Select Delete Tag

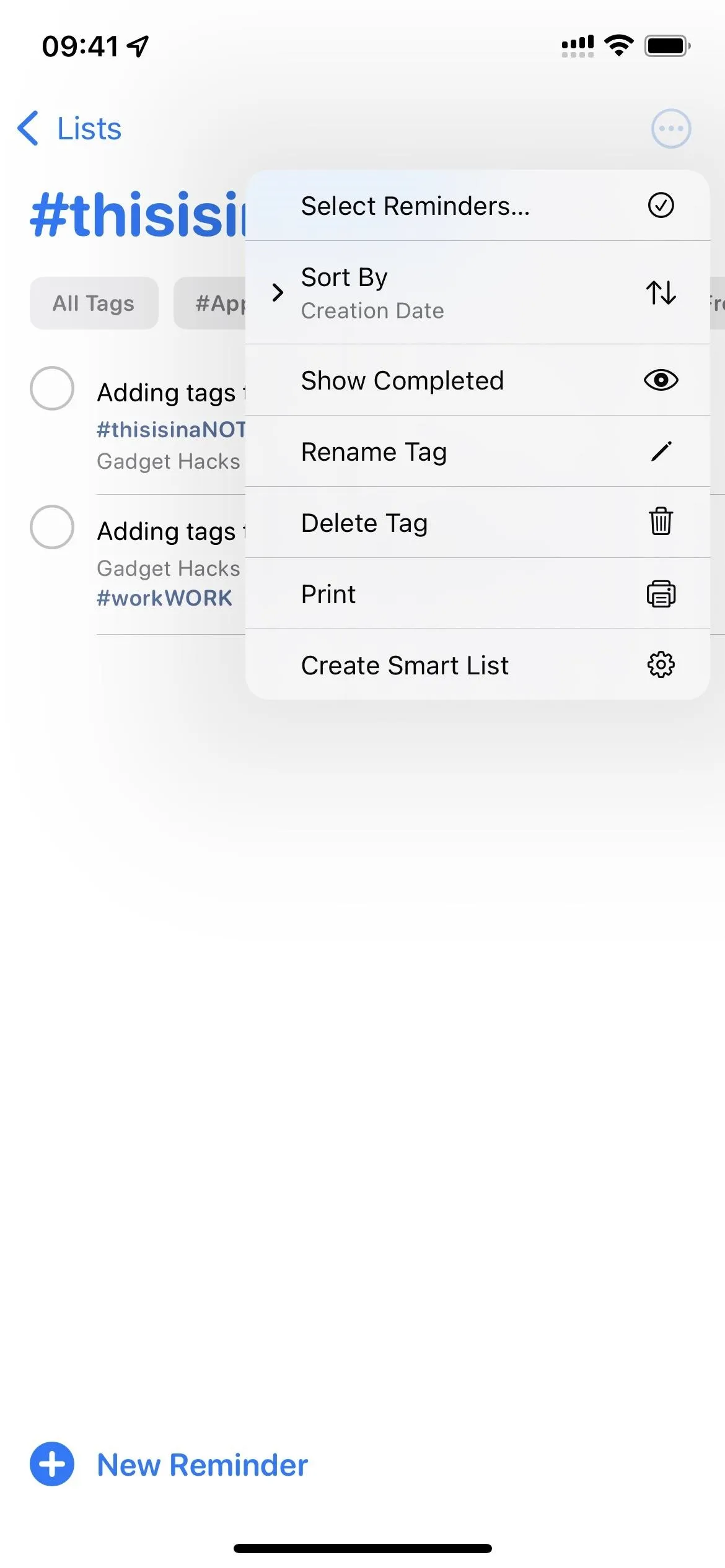[x=477, y=523]
